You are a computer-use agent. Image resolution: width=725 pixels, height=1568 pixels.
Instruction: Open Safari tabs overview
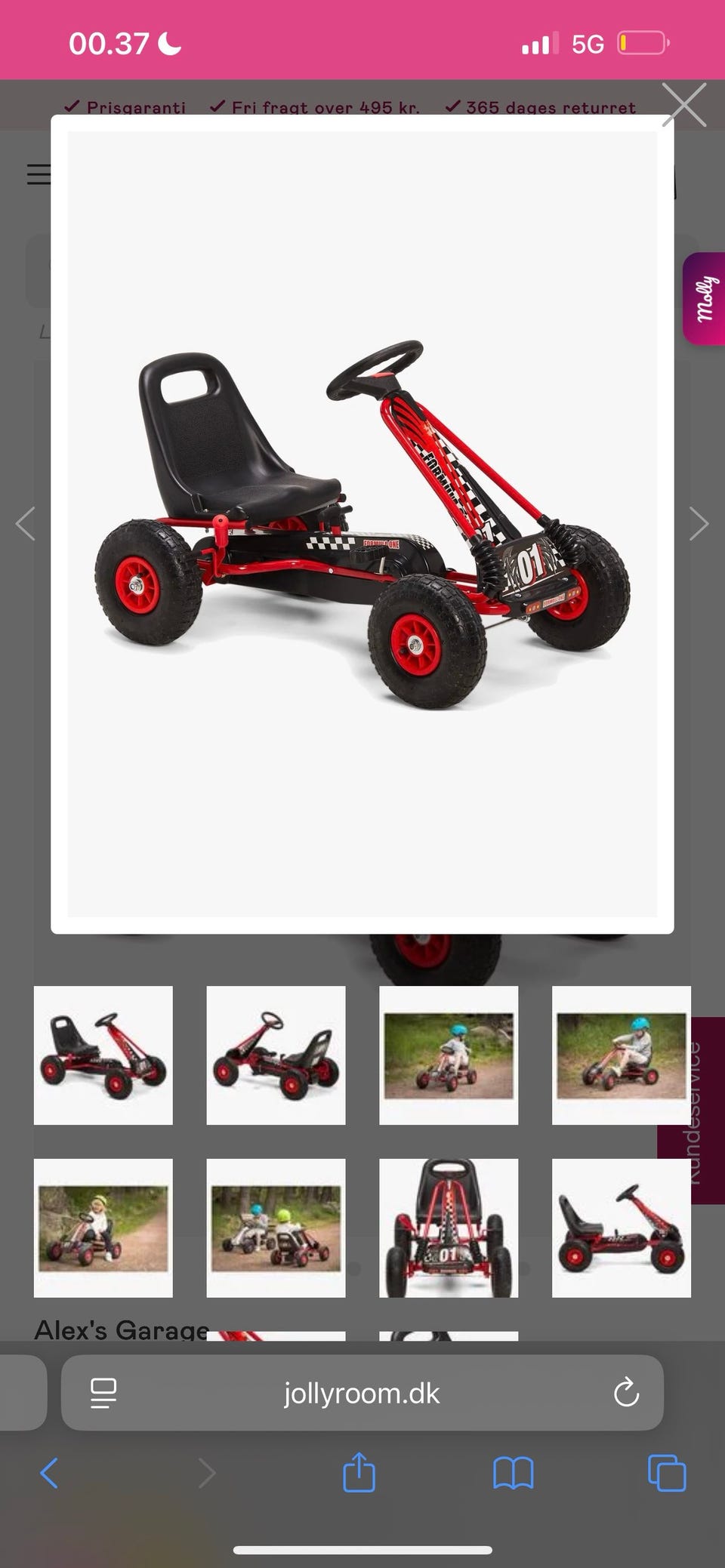point(668,1473)
